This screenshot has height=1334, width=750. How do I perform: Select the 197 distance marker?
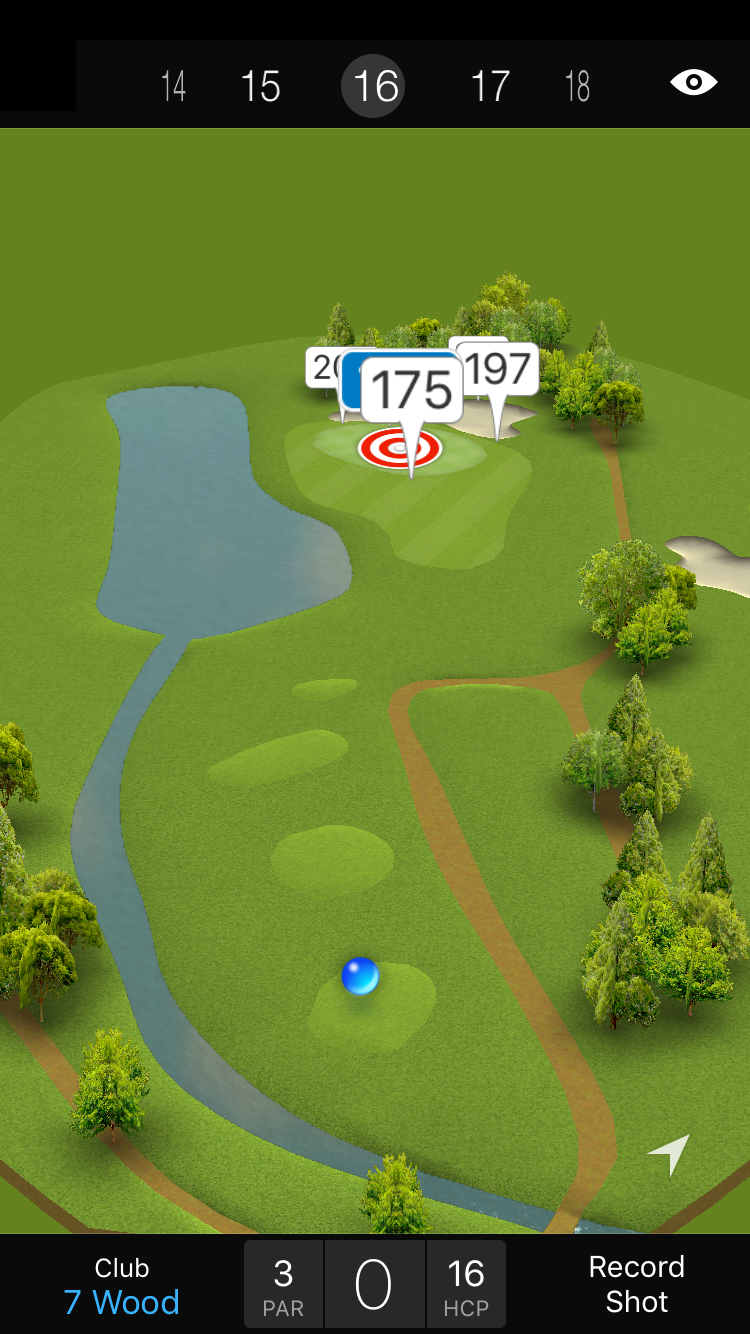point(500,370)
